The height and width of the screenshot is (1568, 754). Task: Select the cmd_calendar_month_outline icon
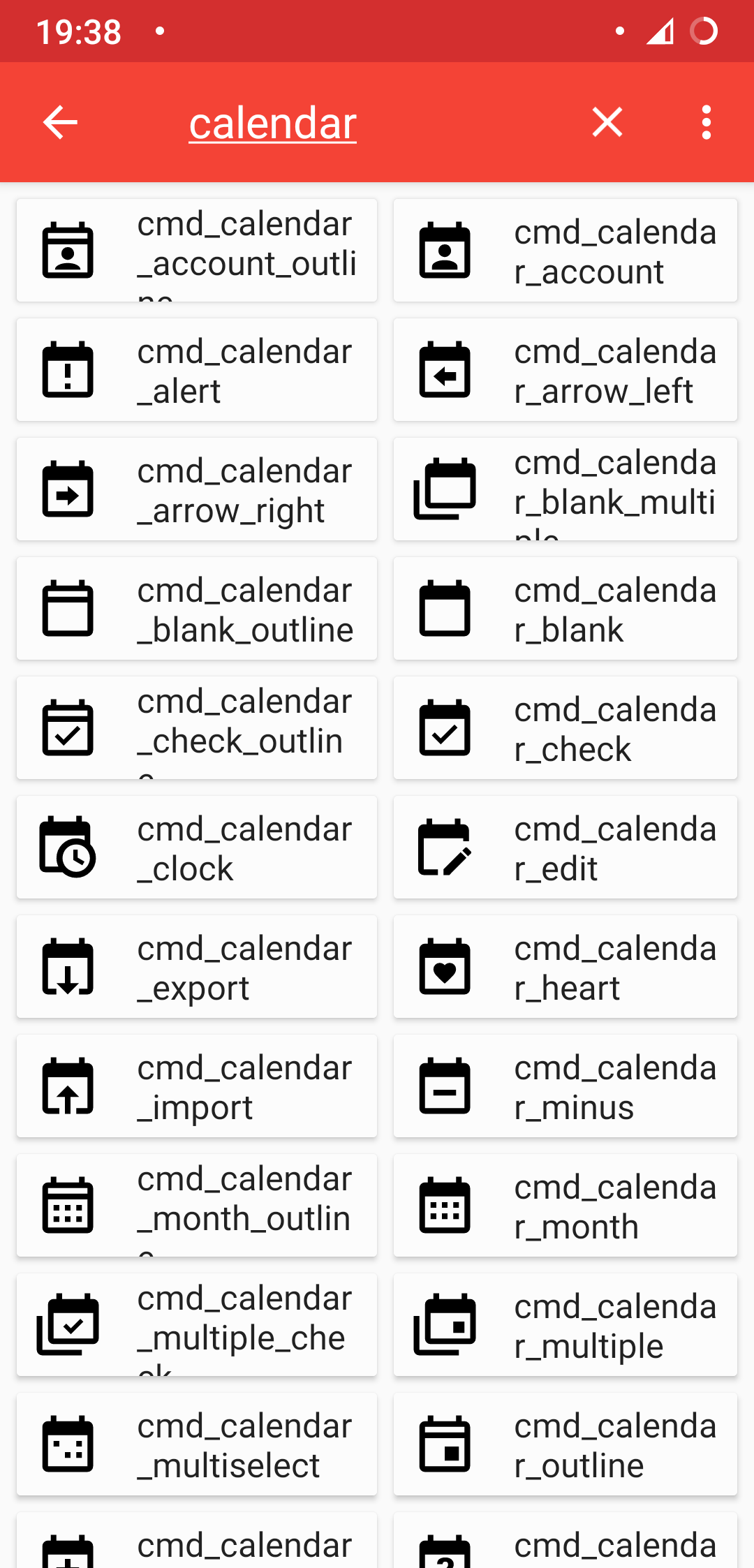point(196,1205)
